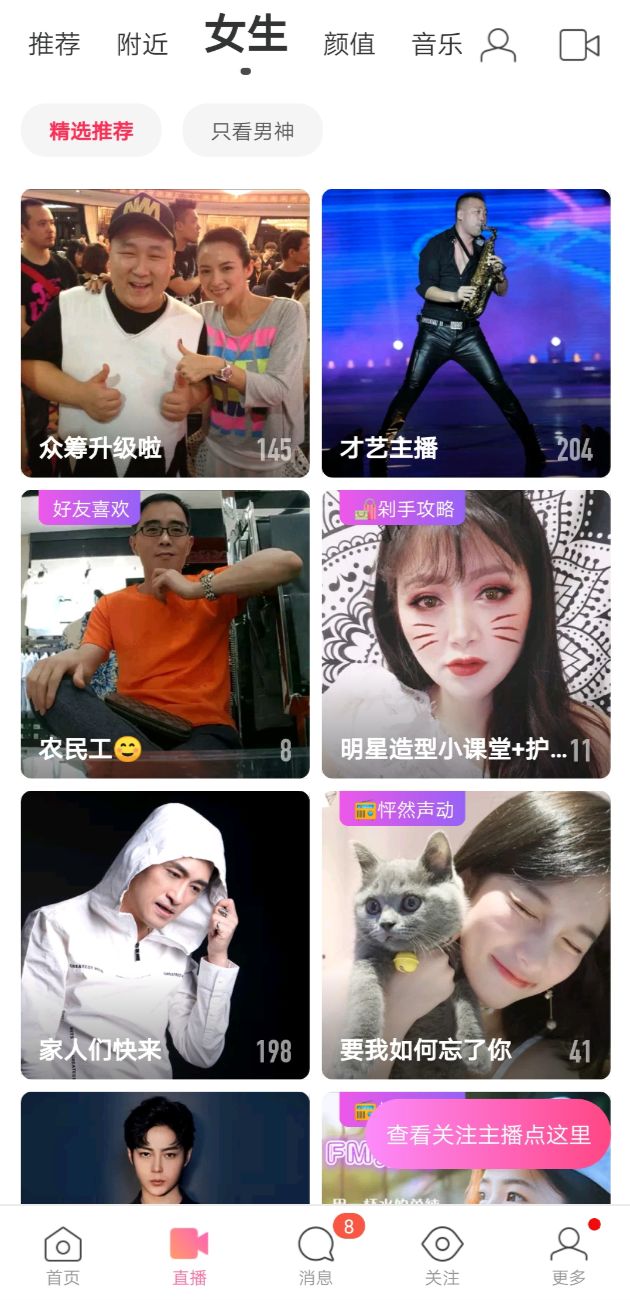Select the 精选推荐 filter chip
The width and height of the screenshot is (630, 1300).
tap(91, 131)
